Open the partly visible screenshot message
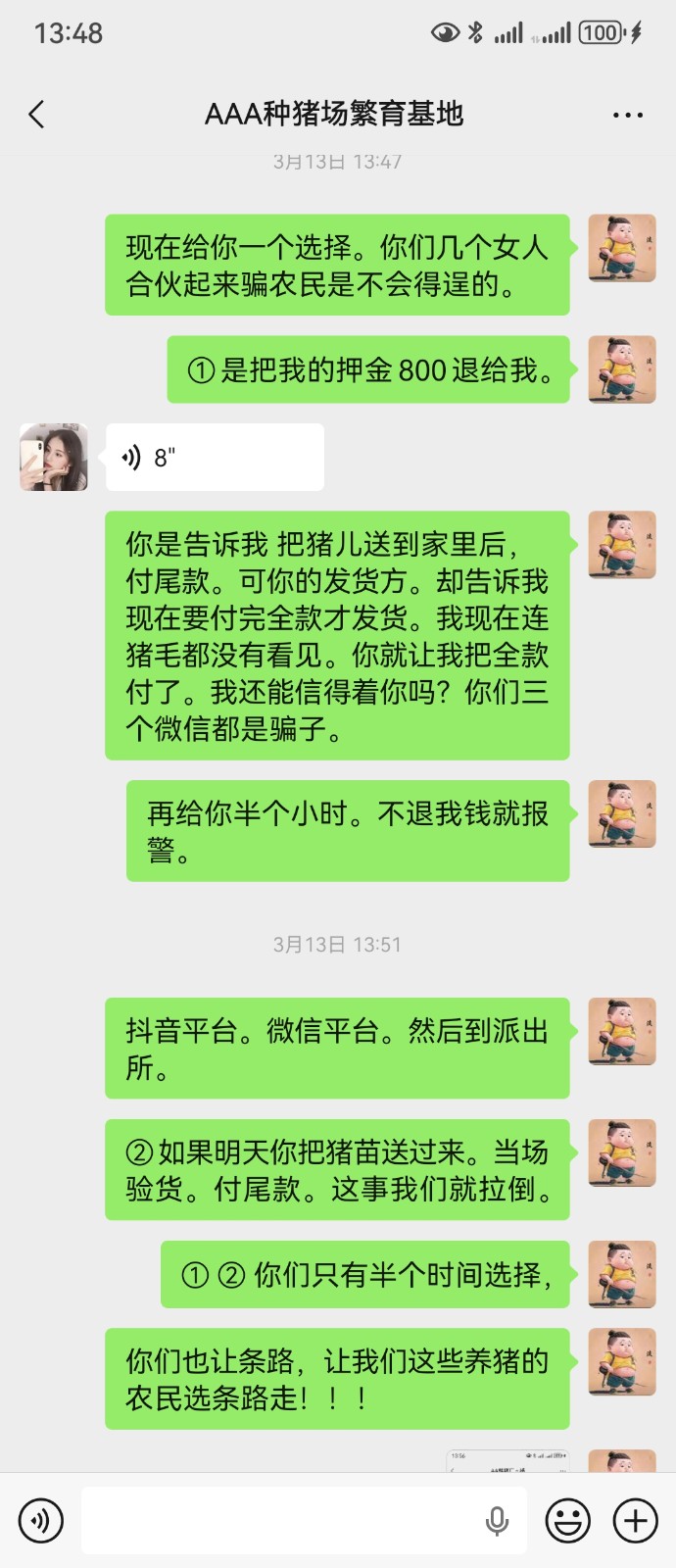 pos(507,1460)
